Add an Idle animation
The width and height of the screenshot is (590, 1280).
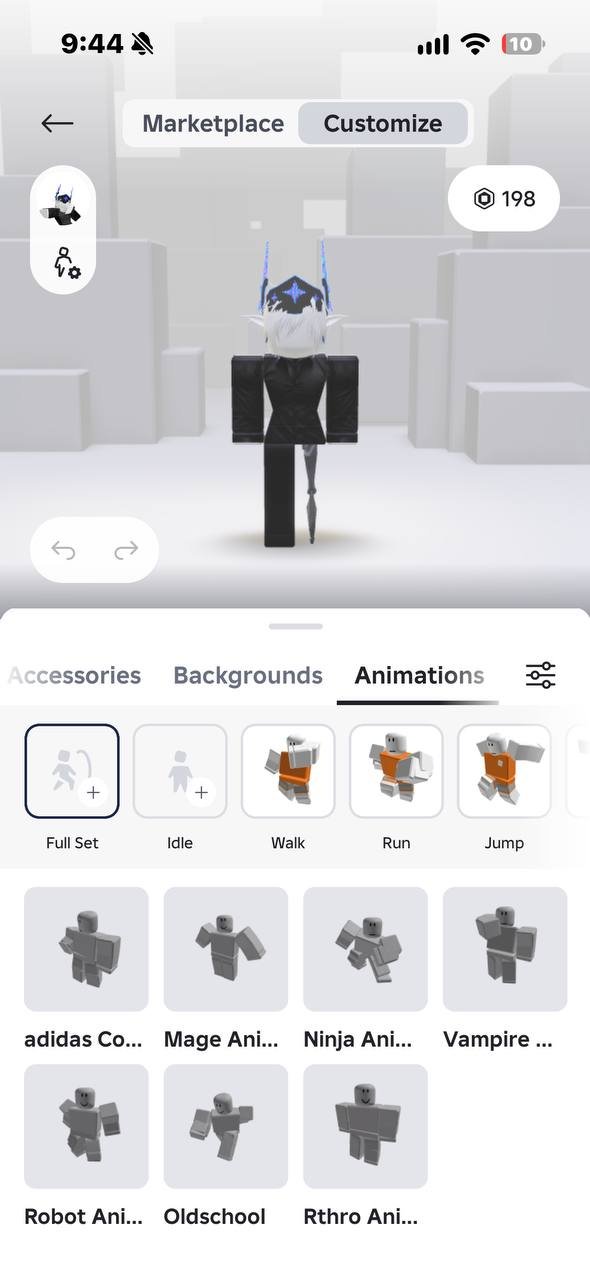click(x=180, y=771)
